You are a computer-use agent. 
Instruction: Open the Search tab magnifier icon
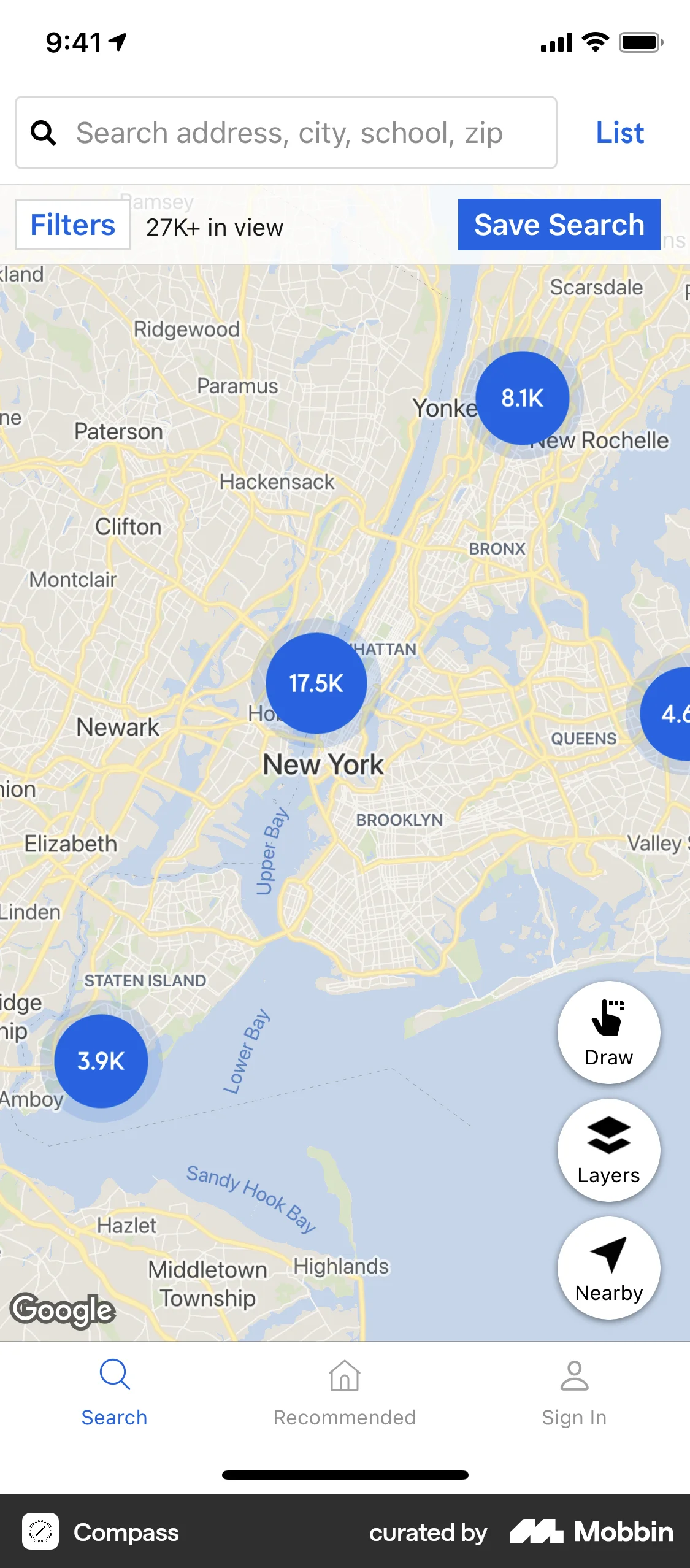click(114, 1376)
